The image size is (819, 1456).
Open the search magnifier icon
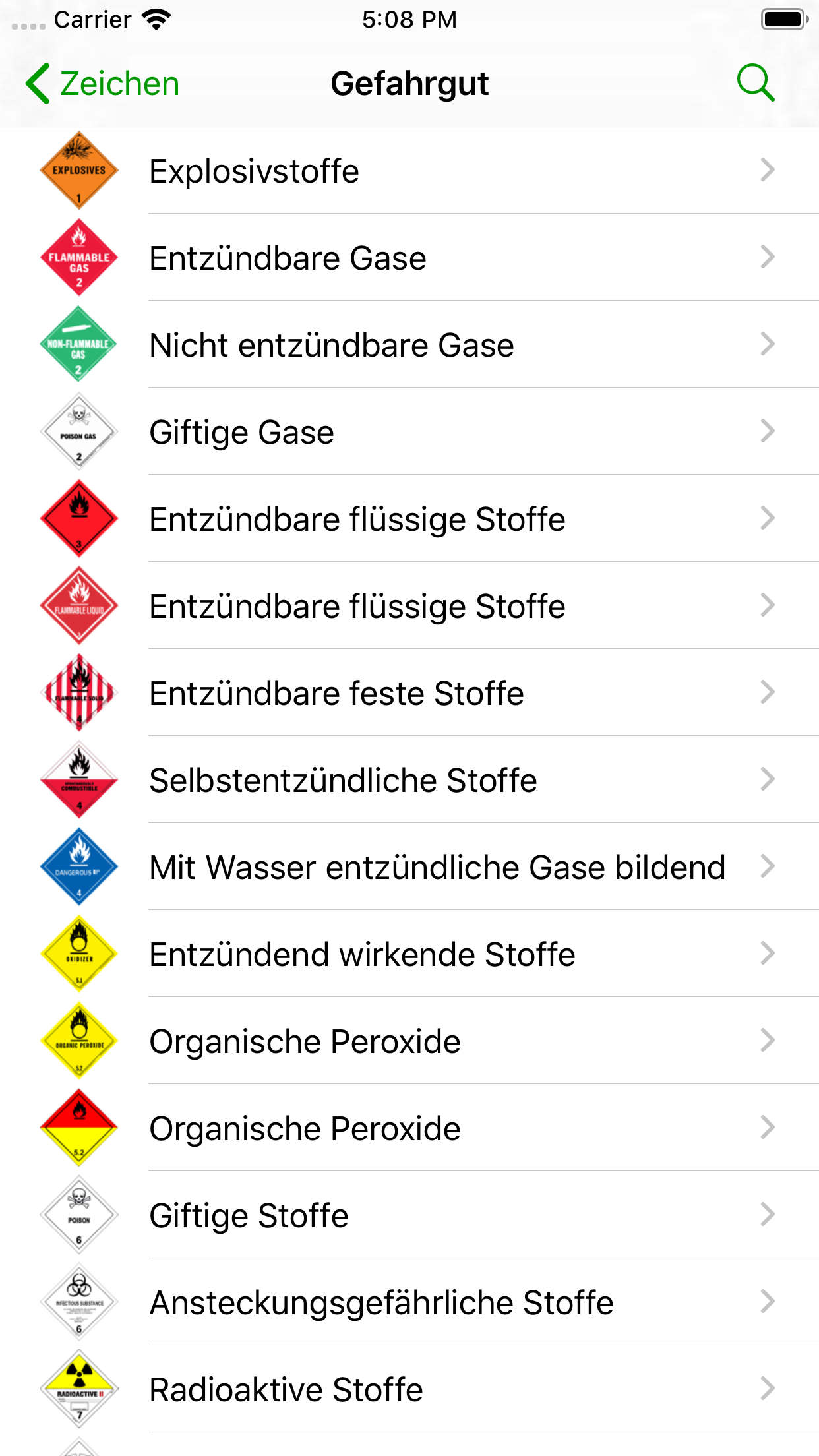point(755,83)
